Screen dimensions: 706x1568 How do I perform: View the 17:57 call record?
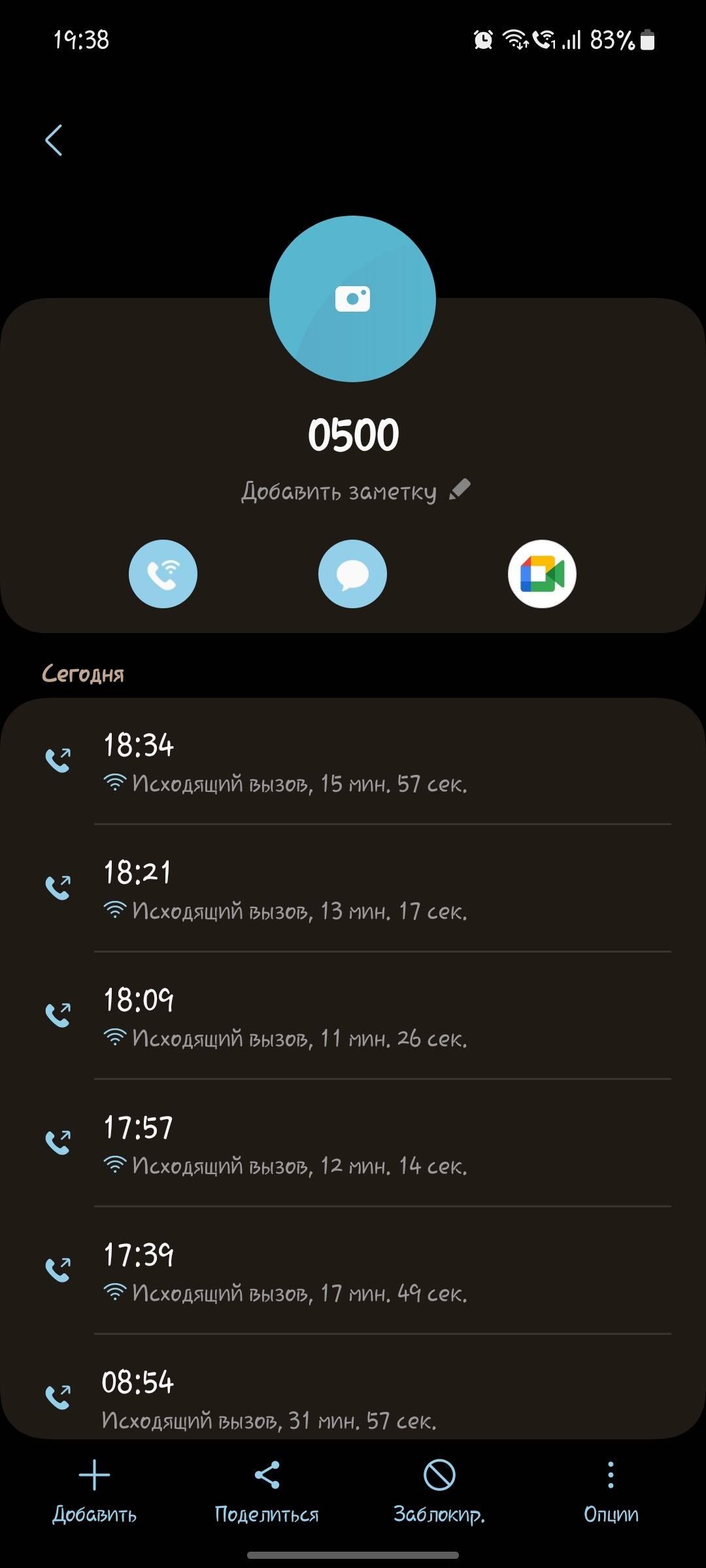coord(353,1143)
